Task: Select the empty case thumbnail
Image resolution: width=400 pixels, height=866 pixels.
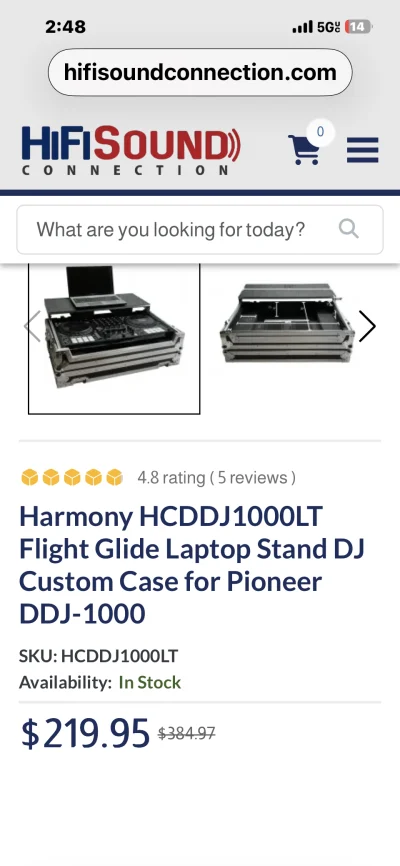Action: click(286, 323)
